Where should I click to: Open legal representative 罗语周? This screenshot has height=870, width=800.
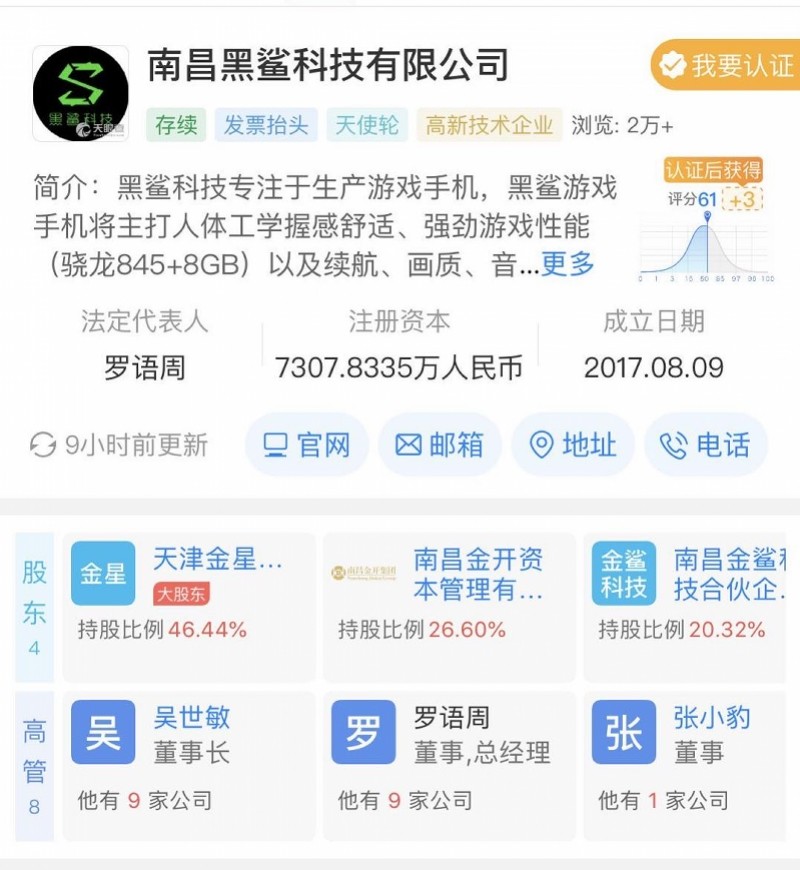click(x=145, y=368)
